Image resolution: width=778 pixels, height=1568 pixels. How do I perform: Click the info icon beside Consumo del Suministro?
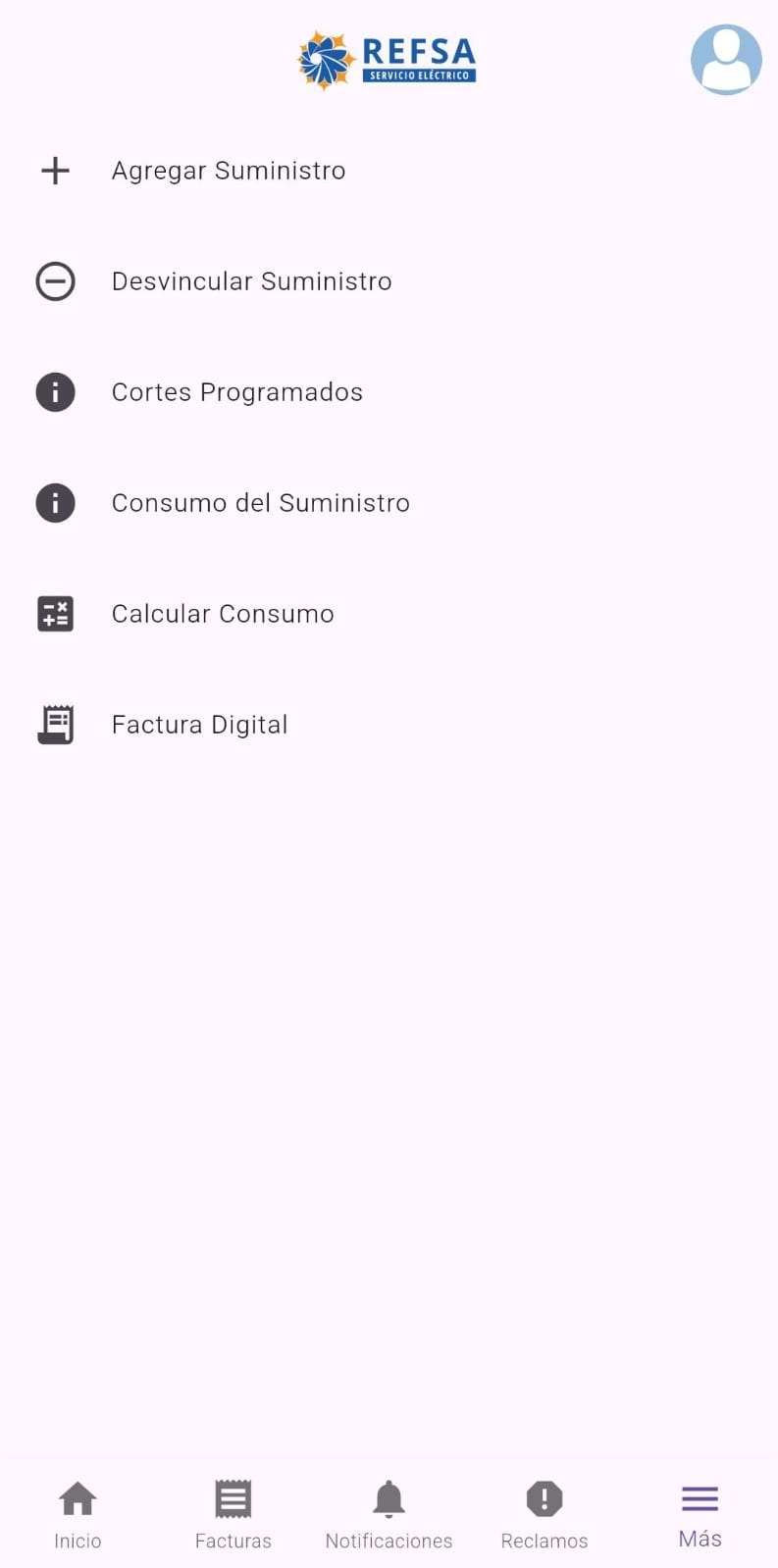pos(55,503)
